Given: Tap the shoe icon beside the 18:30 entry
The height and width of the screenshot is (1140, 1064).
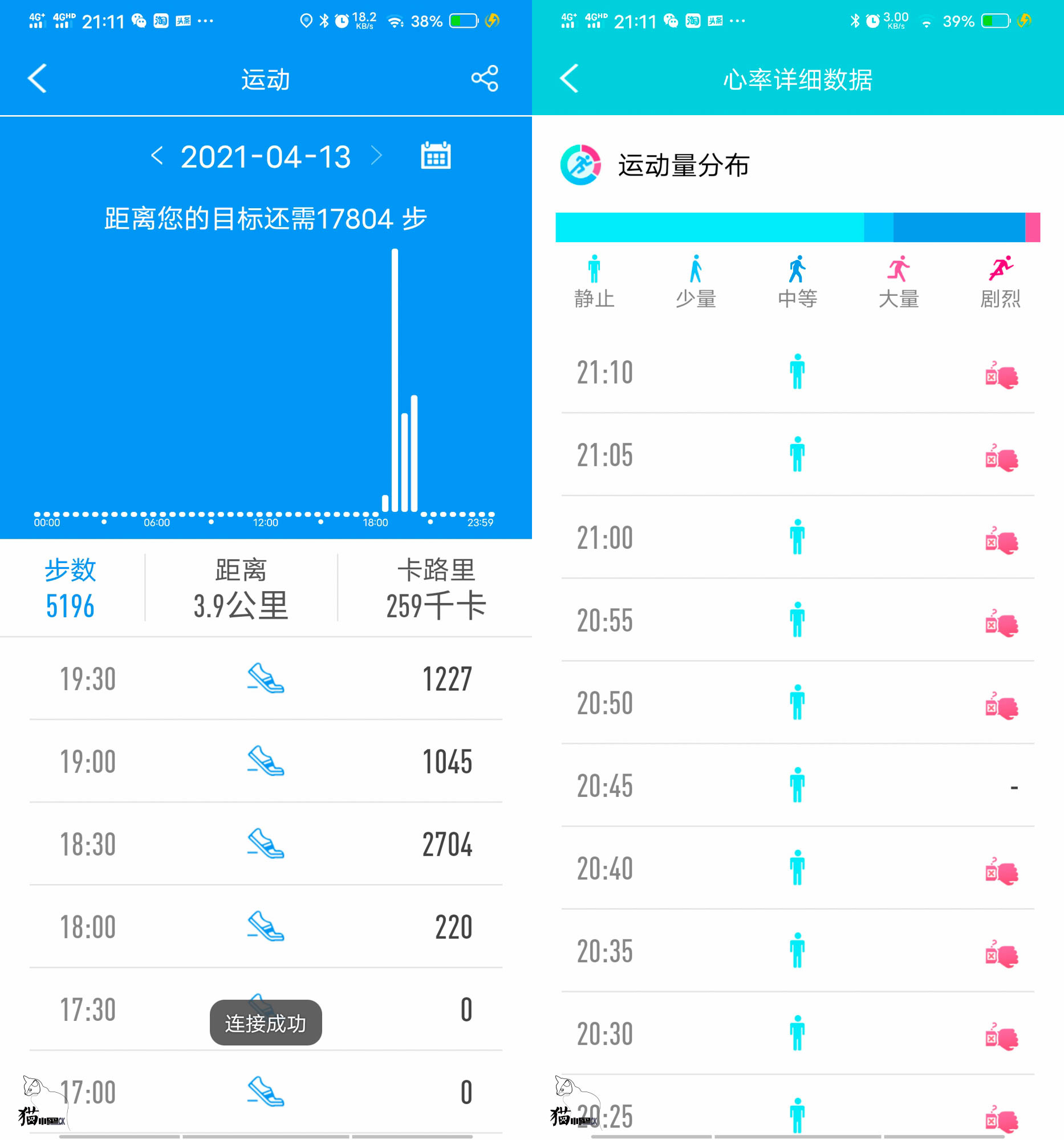Looking at the screenshot, I should click(265, 844).
